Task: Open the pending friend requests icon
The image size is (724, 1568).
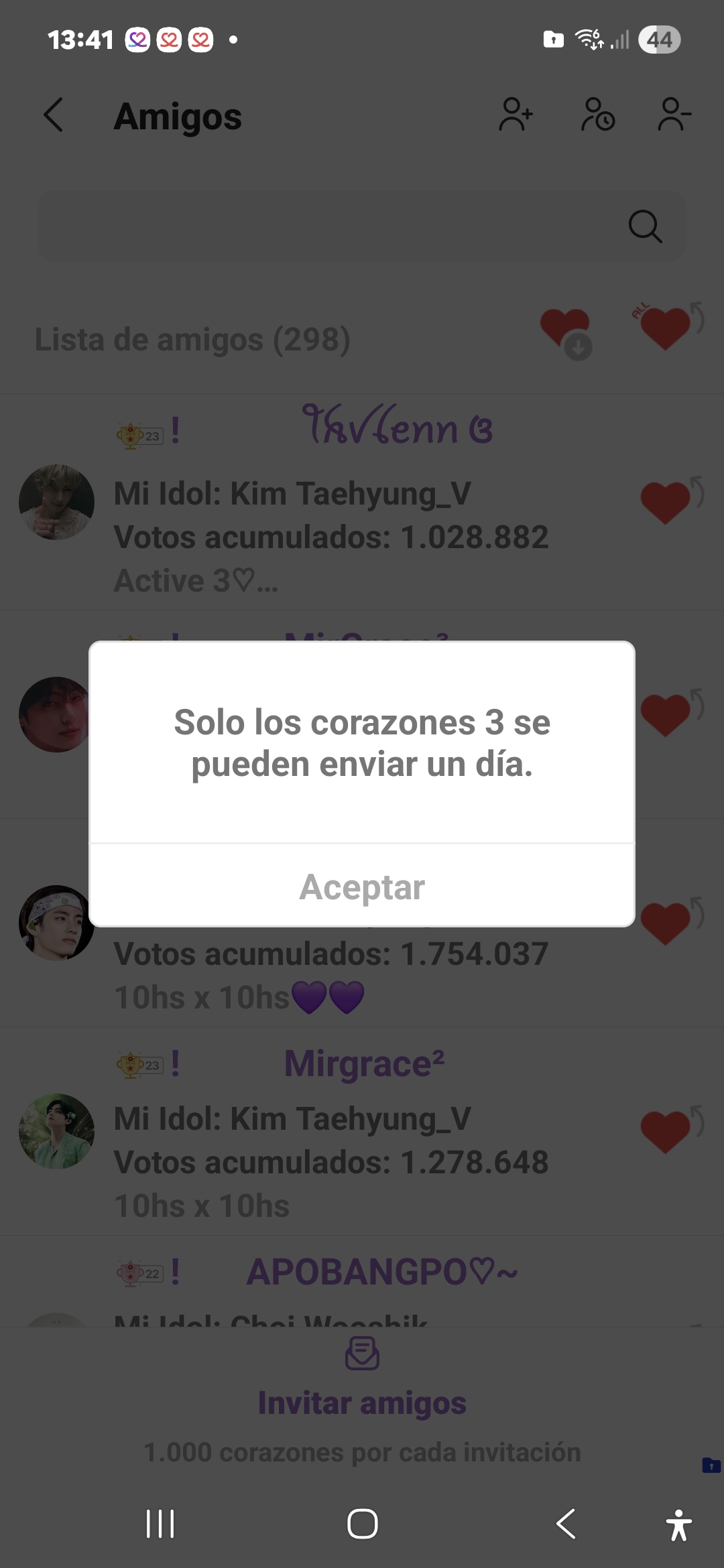Action: point(597,115)
